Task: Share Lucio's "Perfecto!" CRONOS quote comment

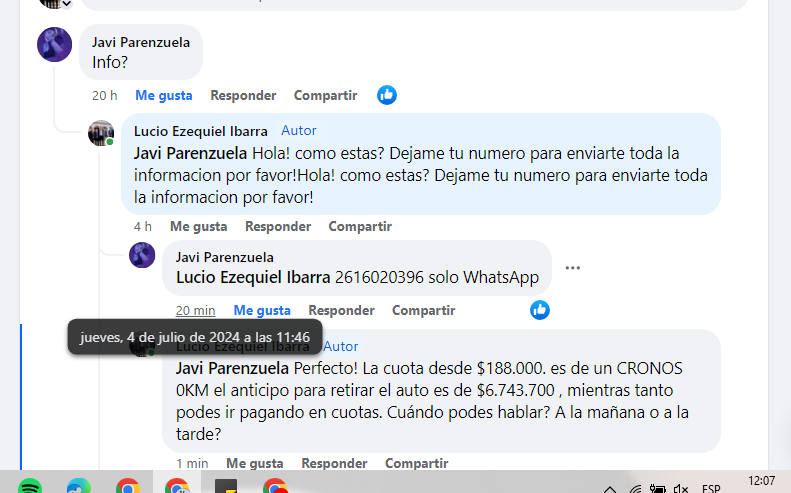Action: coord(416,463)
